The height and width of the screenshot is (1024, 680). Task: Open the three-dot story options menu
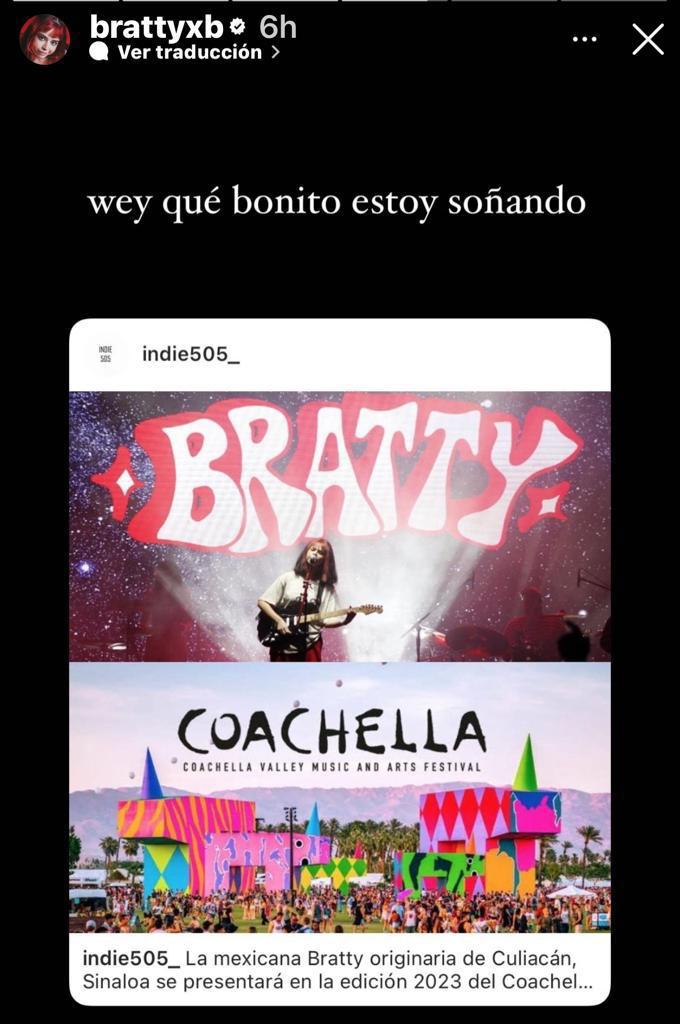pos(585,39)
